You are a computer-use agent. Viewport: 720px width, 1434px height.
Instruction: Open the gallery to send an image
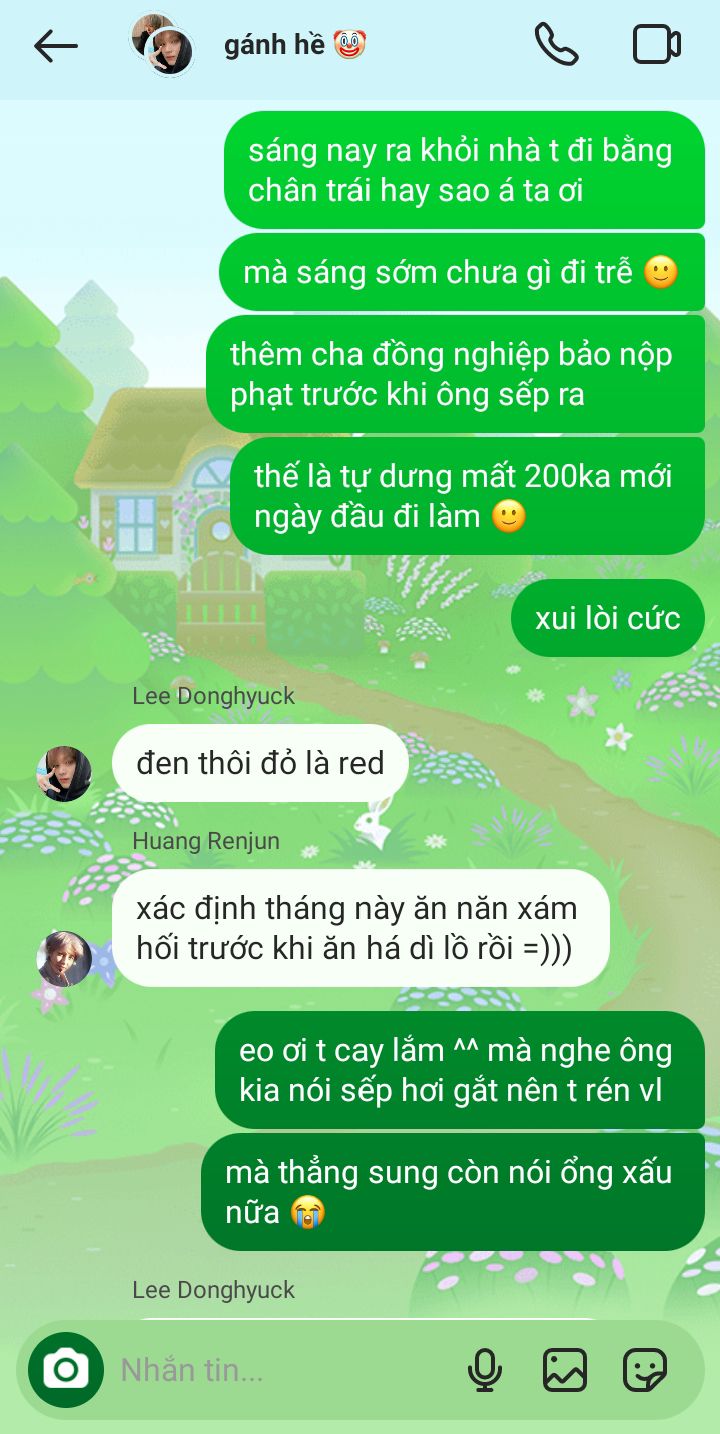pos(565,1370)
